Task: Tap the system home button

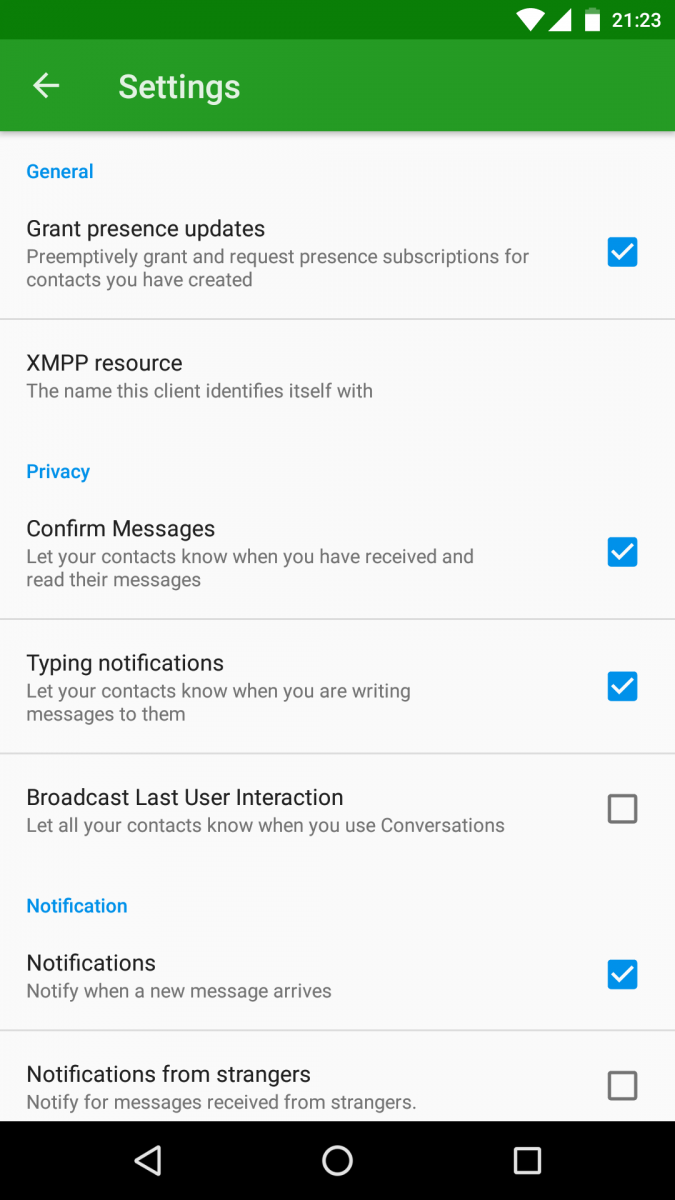Action: (x=337, y=1160)
